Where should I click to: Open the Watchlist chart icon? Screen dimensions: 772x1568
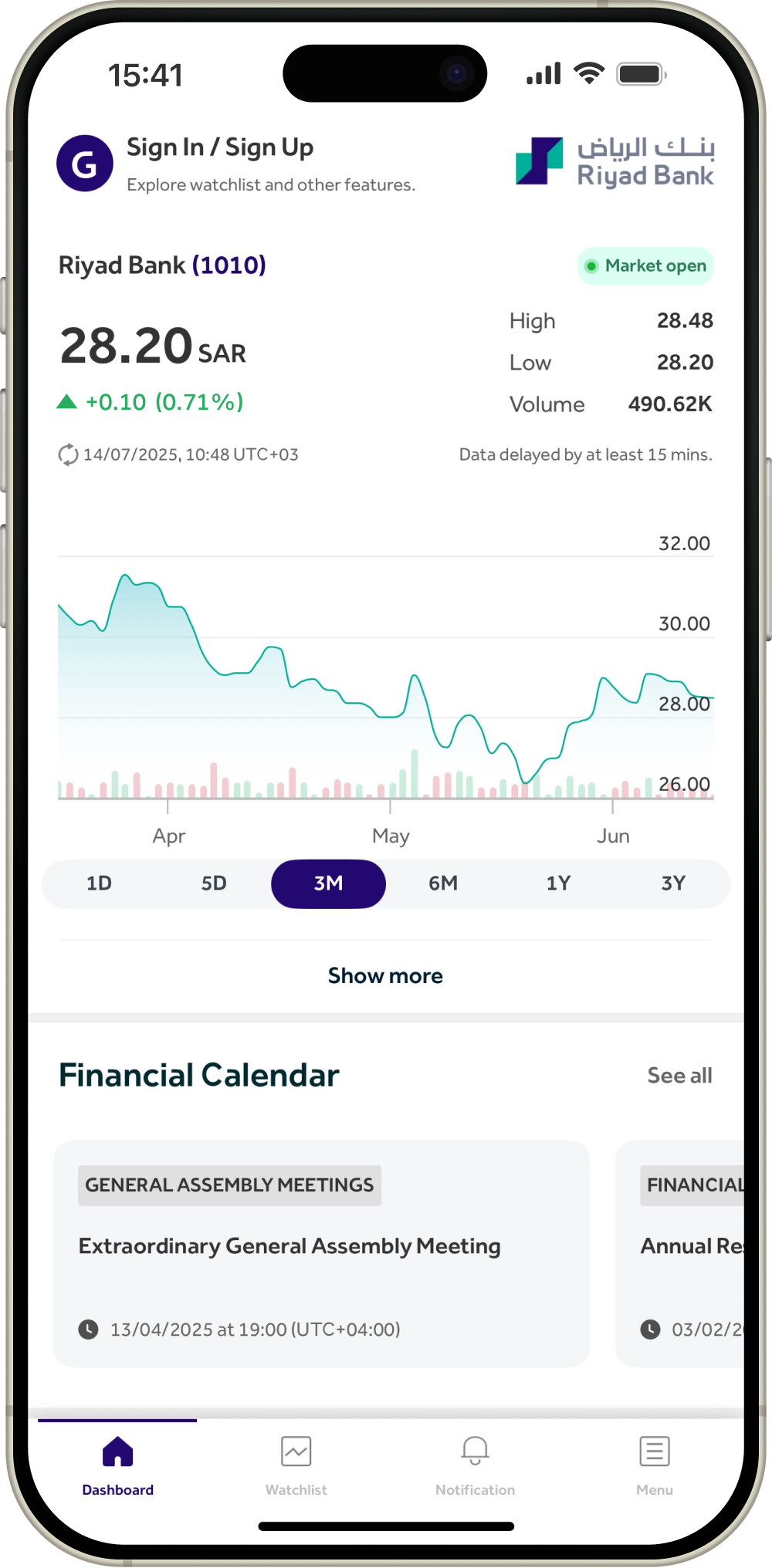point(296,1451)
